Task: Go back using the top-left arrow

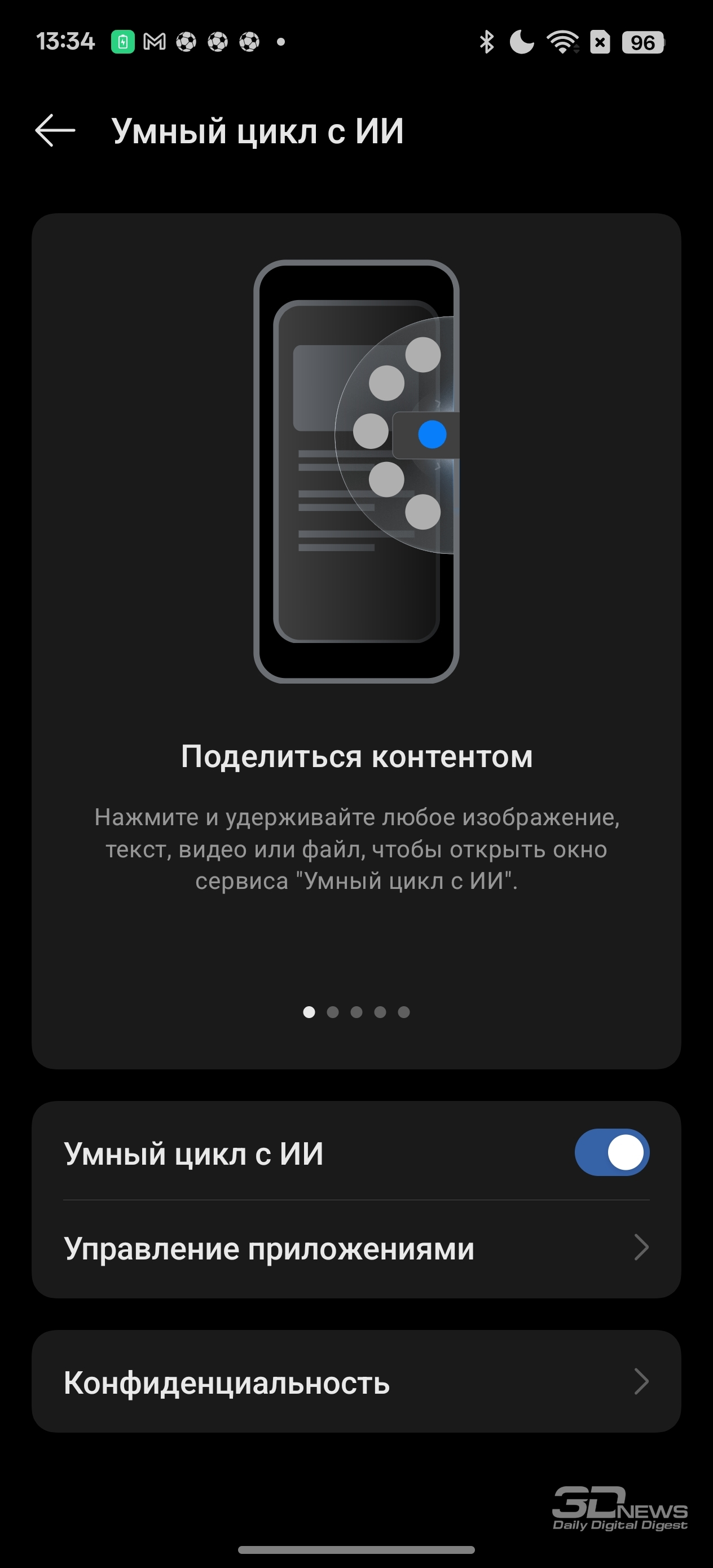Action: coord(55,130)
